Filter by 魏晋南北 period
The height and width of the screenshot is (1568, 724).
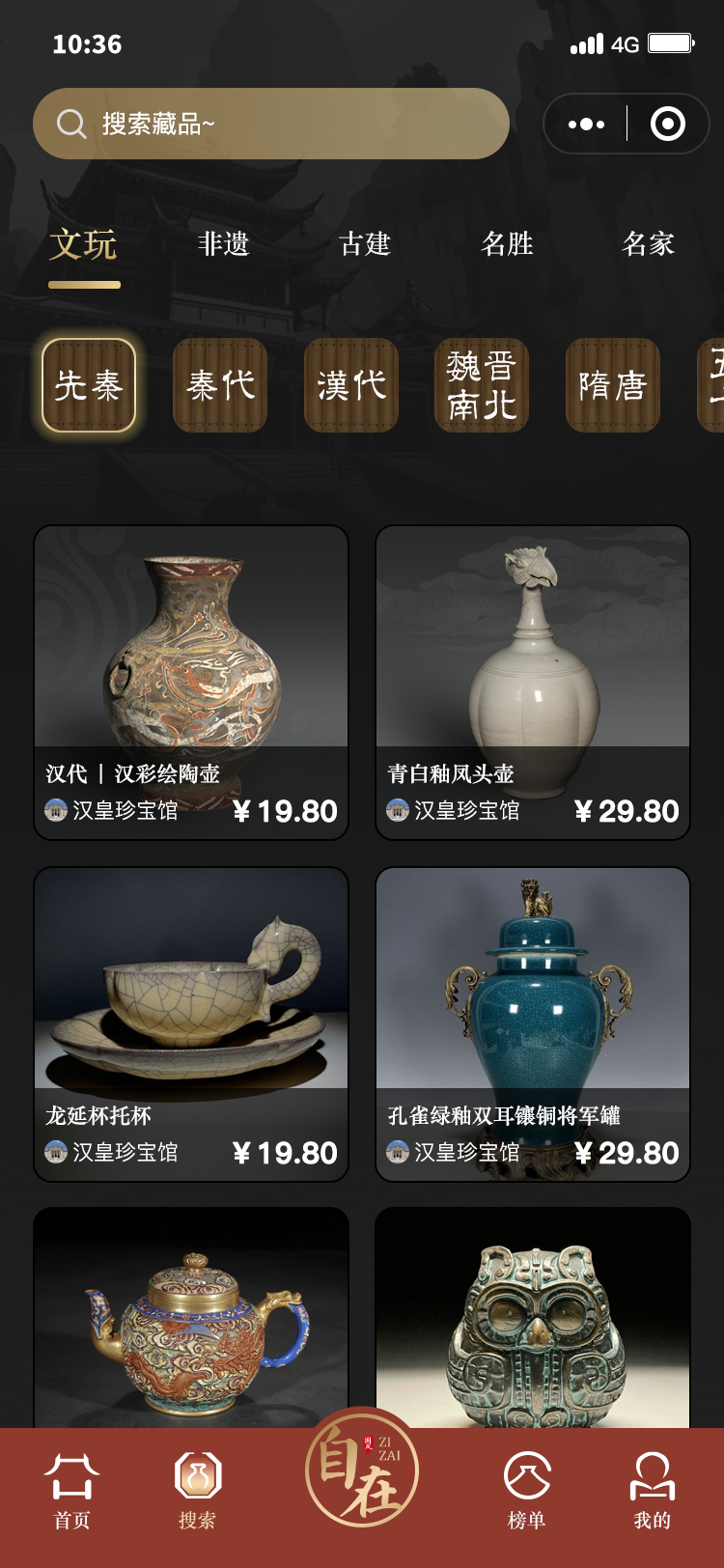[482, 385]
